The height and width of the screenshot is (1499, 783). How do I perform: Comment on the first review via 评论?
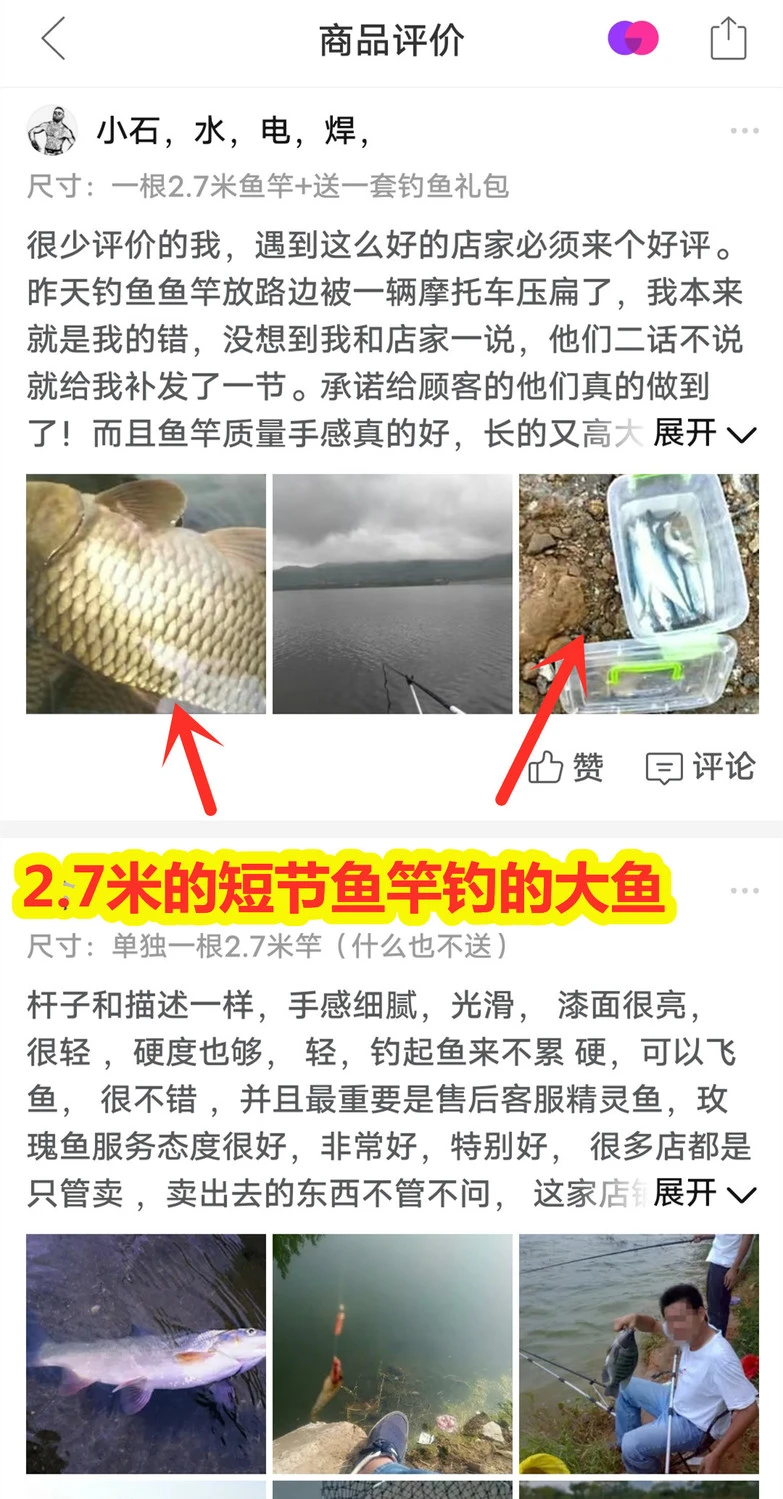(701, 767)
